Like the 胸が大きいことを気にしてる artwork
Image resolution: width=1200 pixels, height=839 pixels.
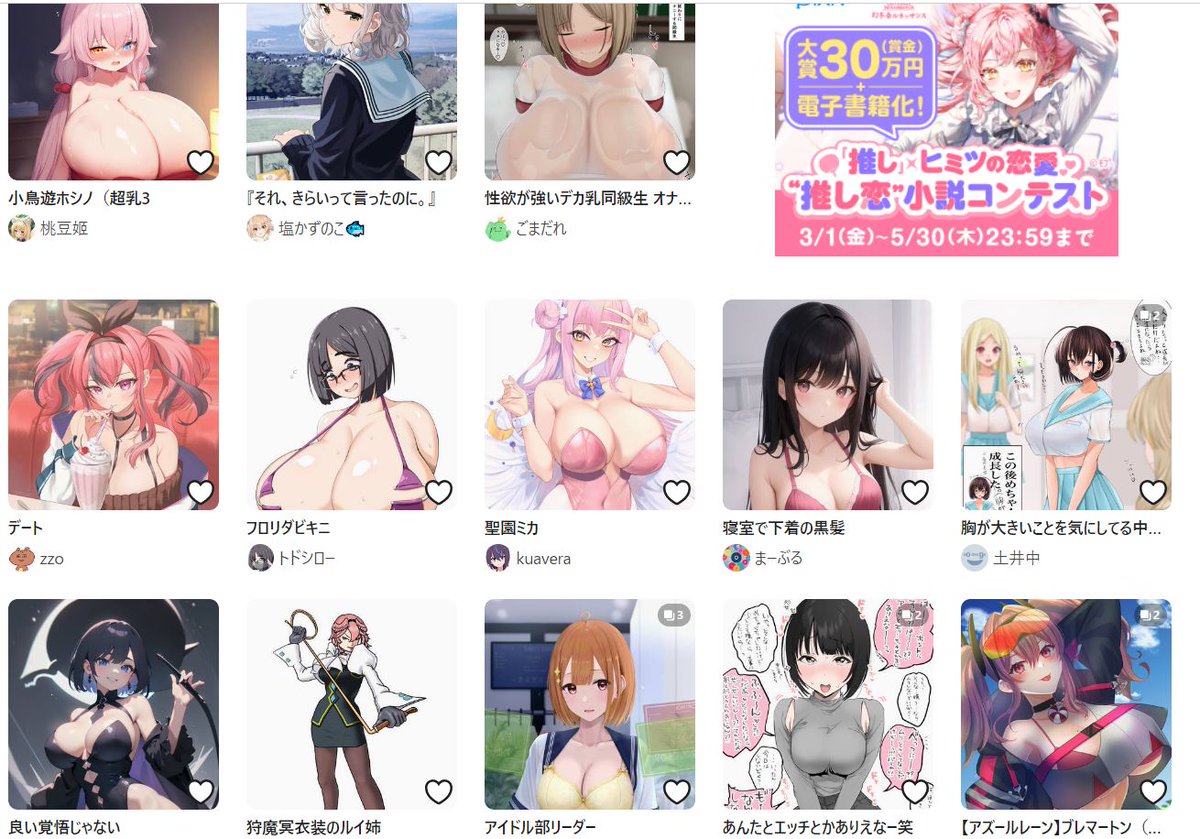click(x=1153, y=491)
